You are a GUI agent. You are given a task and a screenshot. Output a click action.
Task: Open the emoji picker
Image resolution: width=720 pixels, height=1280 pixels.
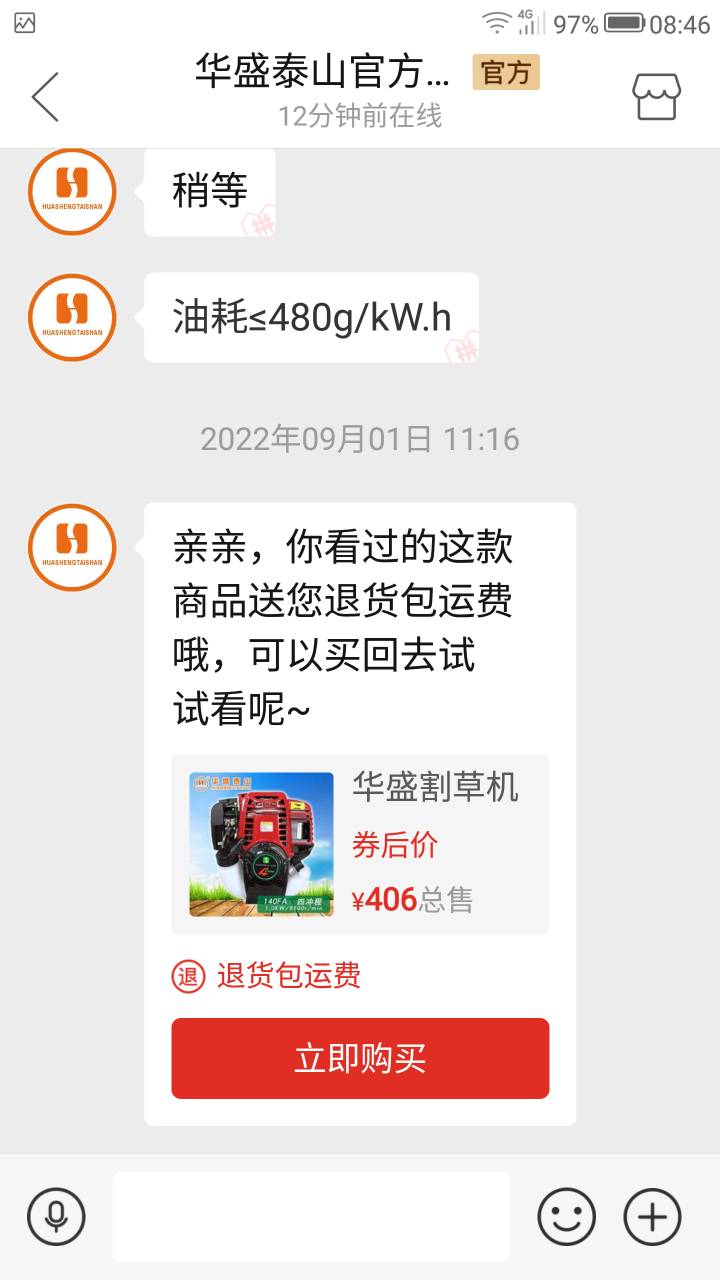point(567,1217)
